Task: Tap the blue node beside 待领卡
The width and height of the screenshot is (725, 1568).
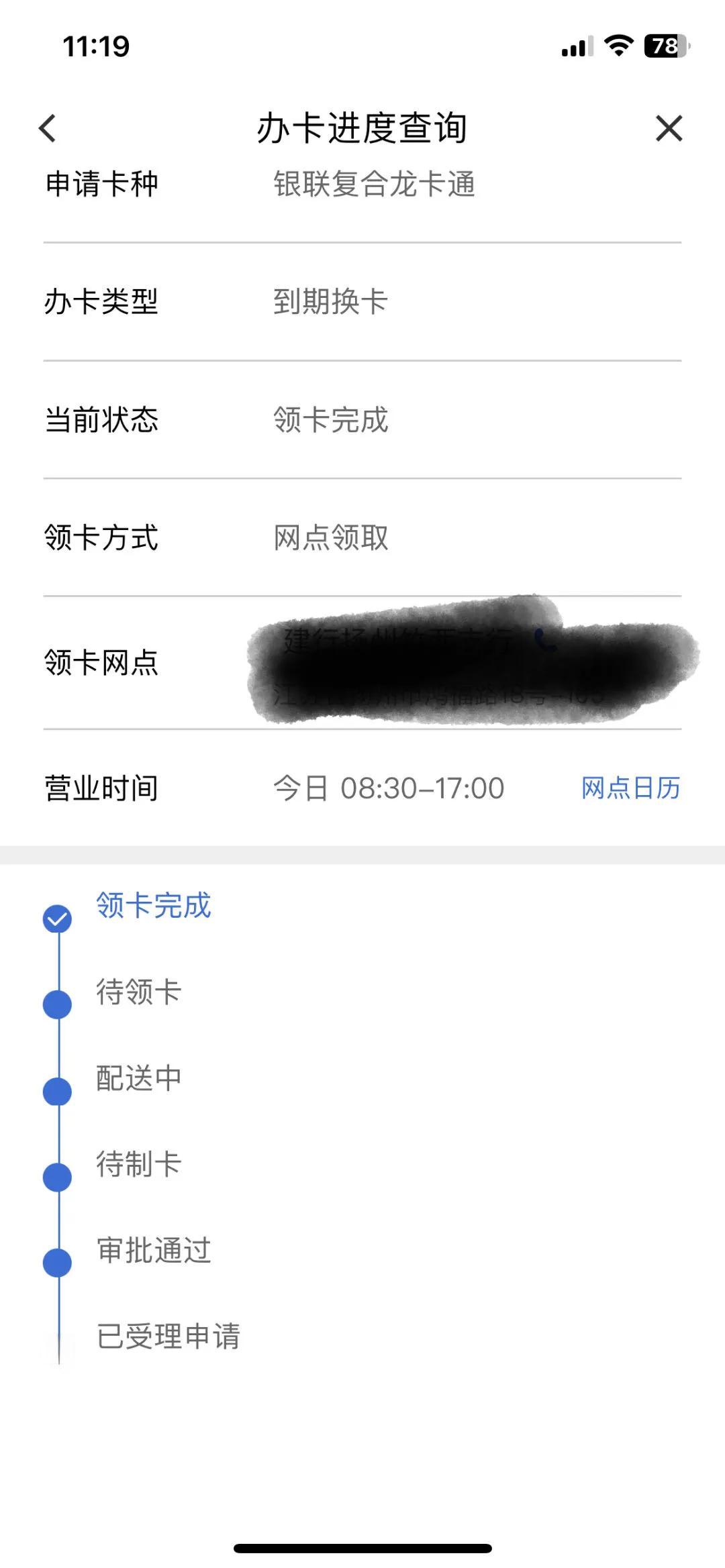Action: tap(57, 1004)
